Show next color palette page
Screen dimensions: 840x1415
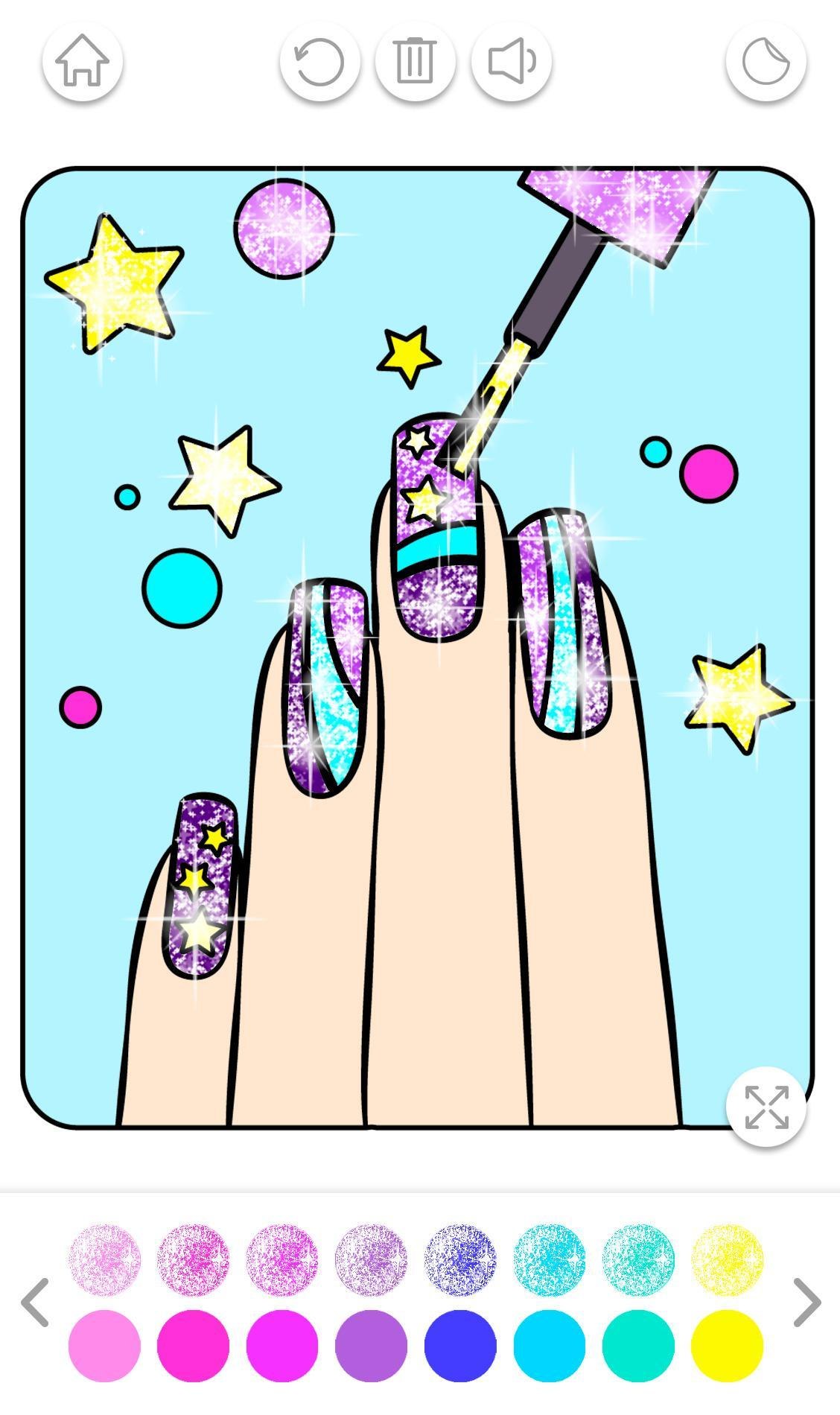coord(806,1303)
